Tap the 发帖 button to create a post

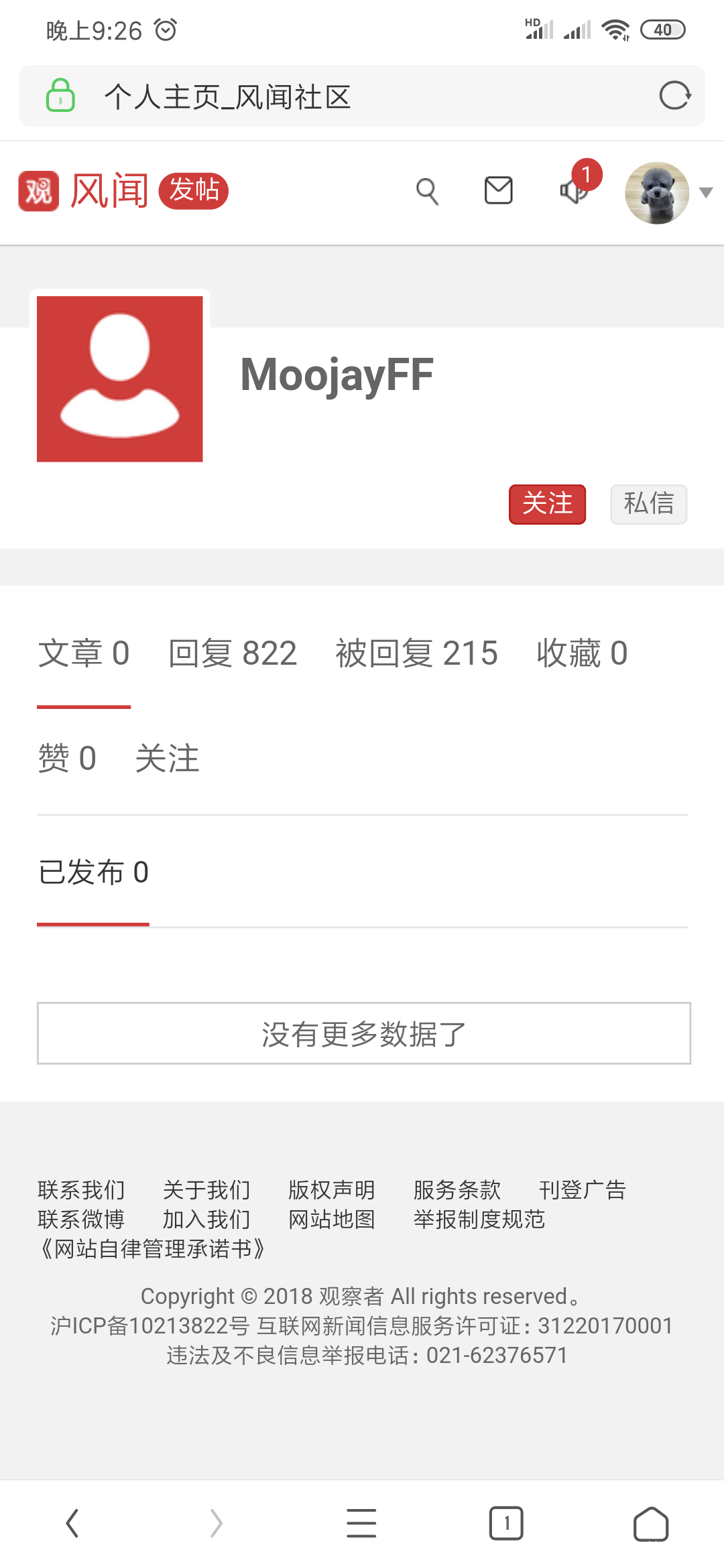pos(194,191)
